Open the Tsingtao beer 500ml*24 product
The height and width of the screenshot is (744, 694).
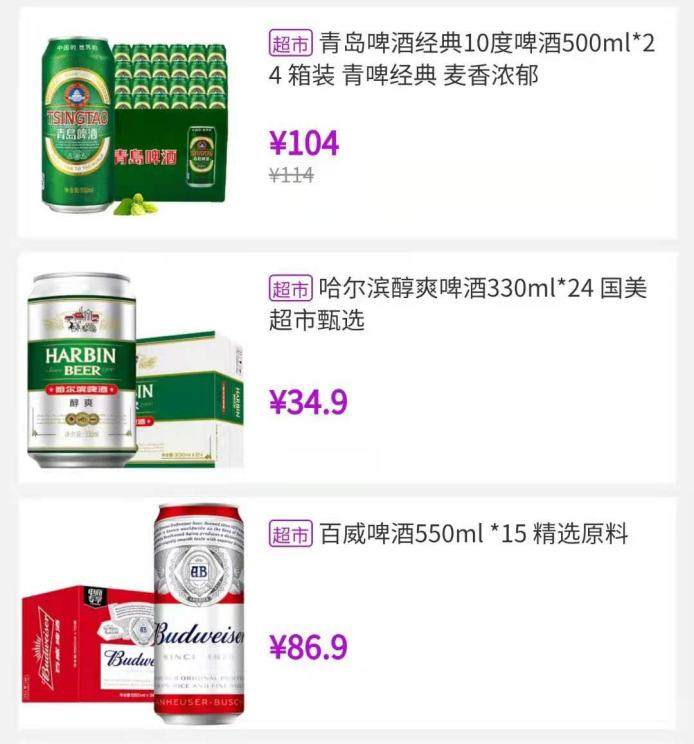(x=463, y=60)
